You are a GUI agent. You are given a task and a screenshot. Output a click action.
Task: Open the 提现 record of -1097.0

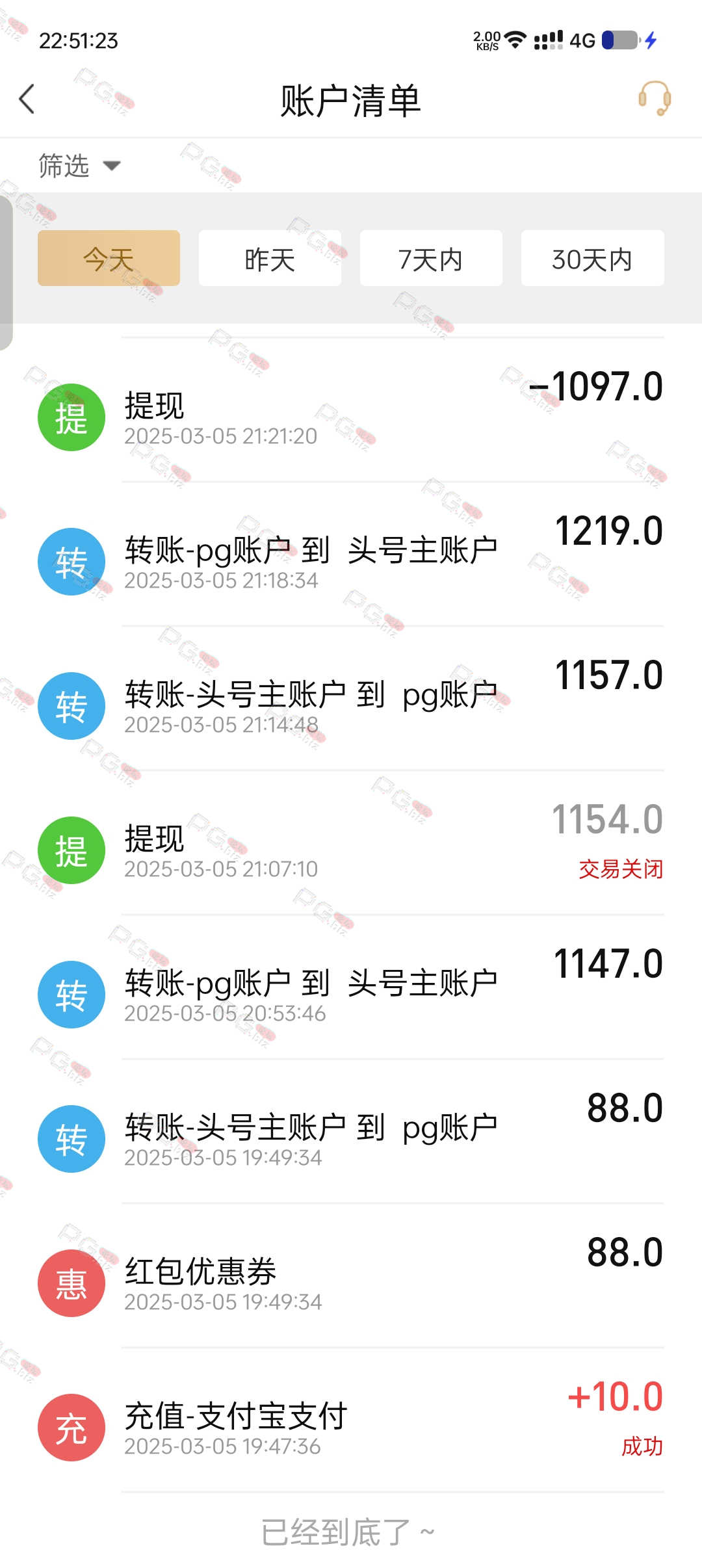[351, 411]
